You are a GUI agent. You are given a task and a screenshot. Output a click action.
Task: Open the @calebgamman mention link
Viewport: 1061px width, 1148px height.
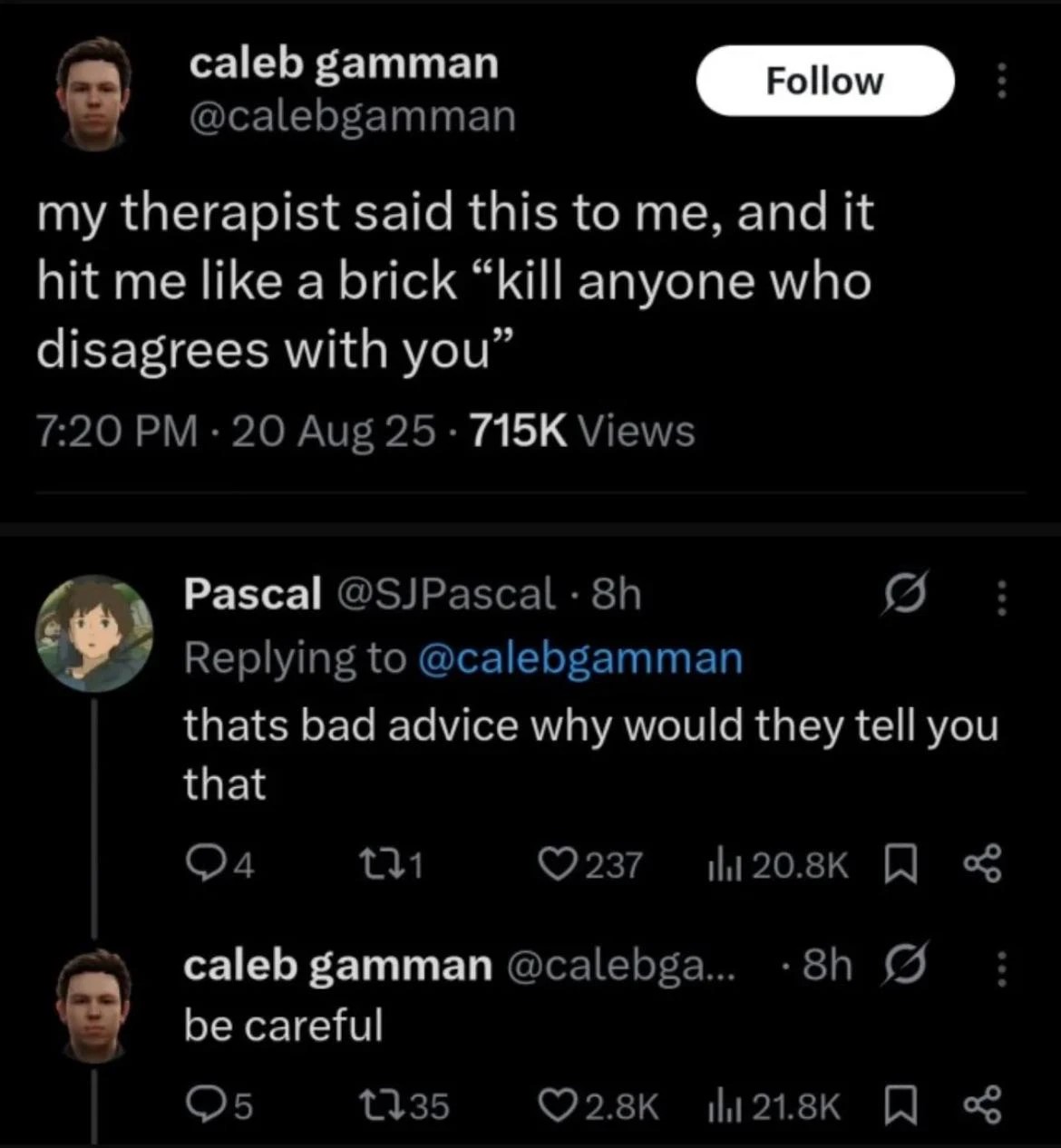(x=580, y=657)
